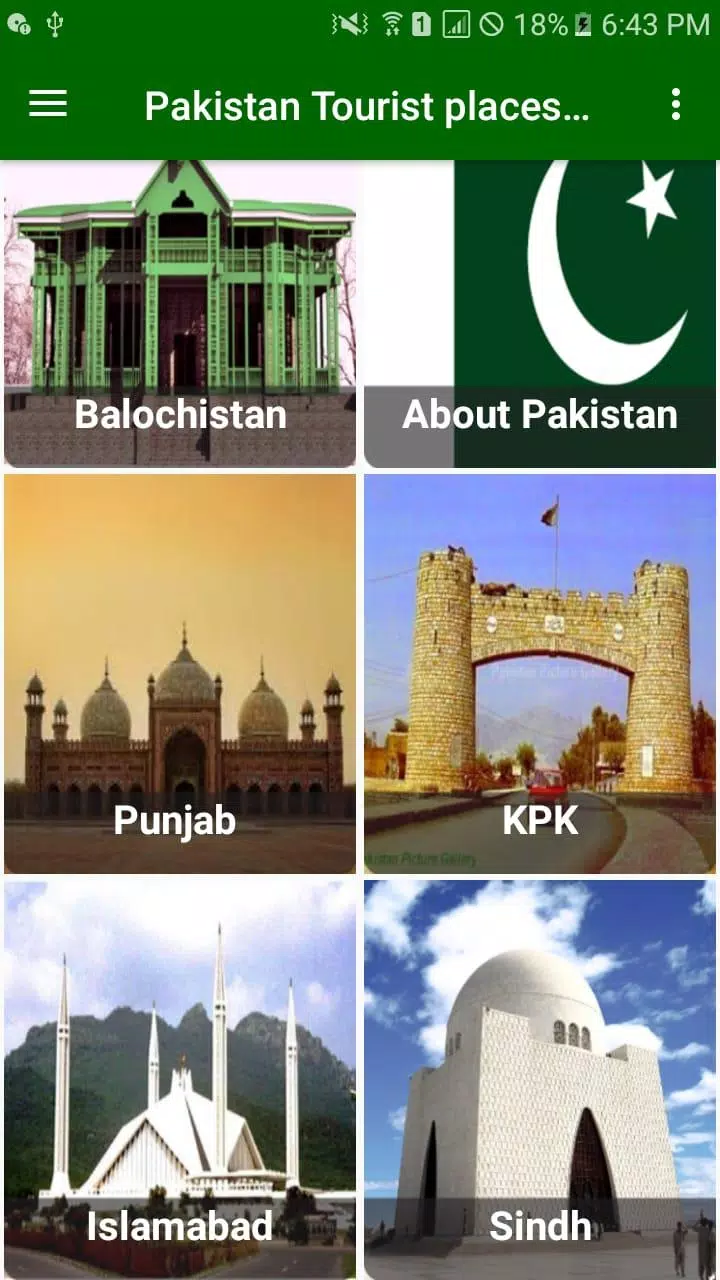Viewport: 720px width, 1280px height.
Task: Tap the Pakistan Tourist places title
Action: (x=367, y=105)
